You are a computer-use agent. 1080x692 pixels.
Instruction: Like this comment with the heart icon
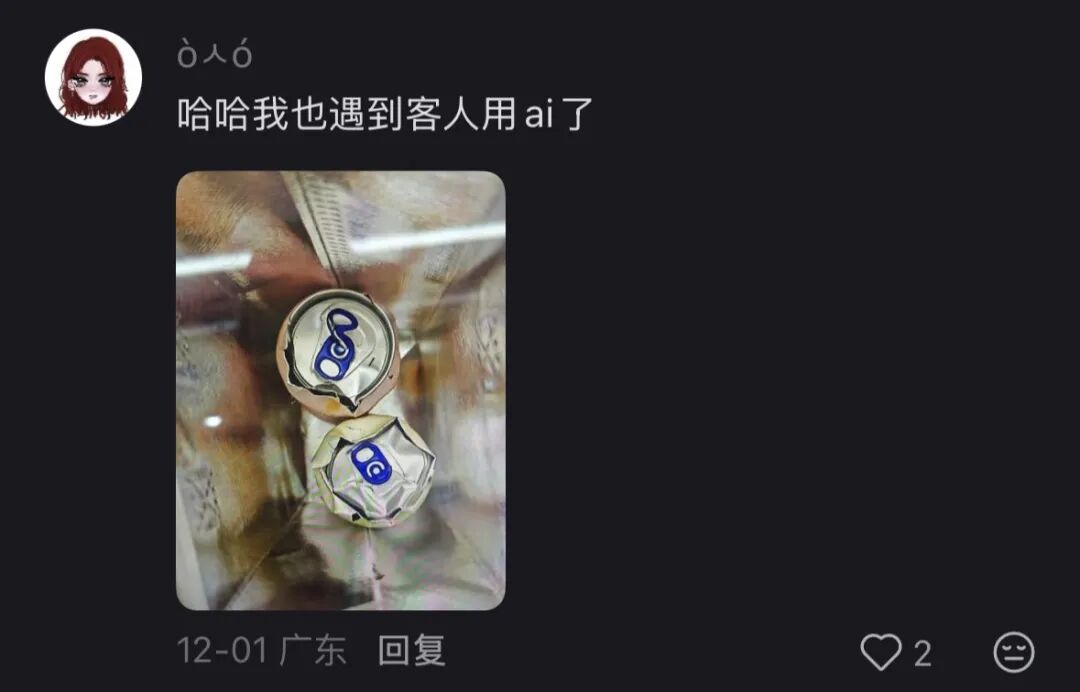click(881, 653)
